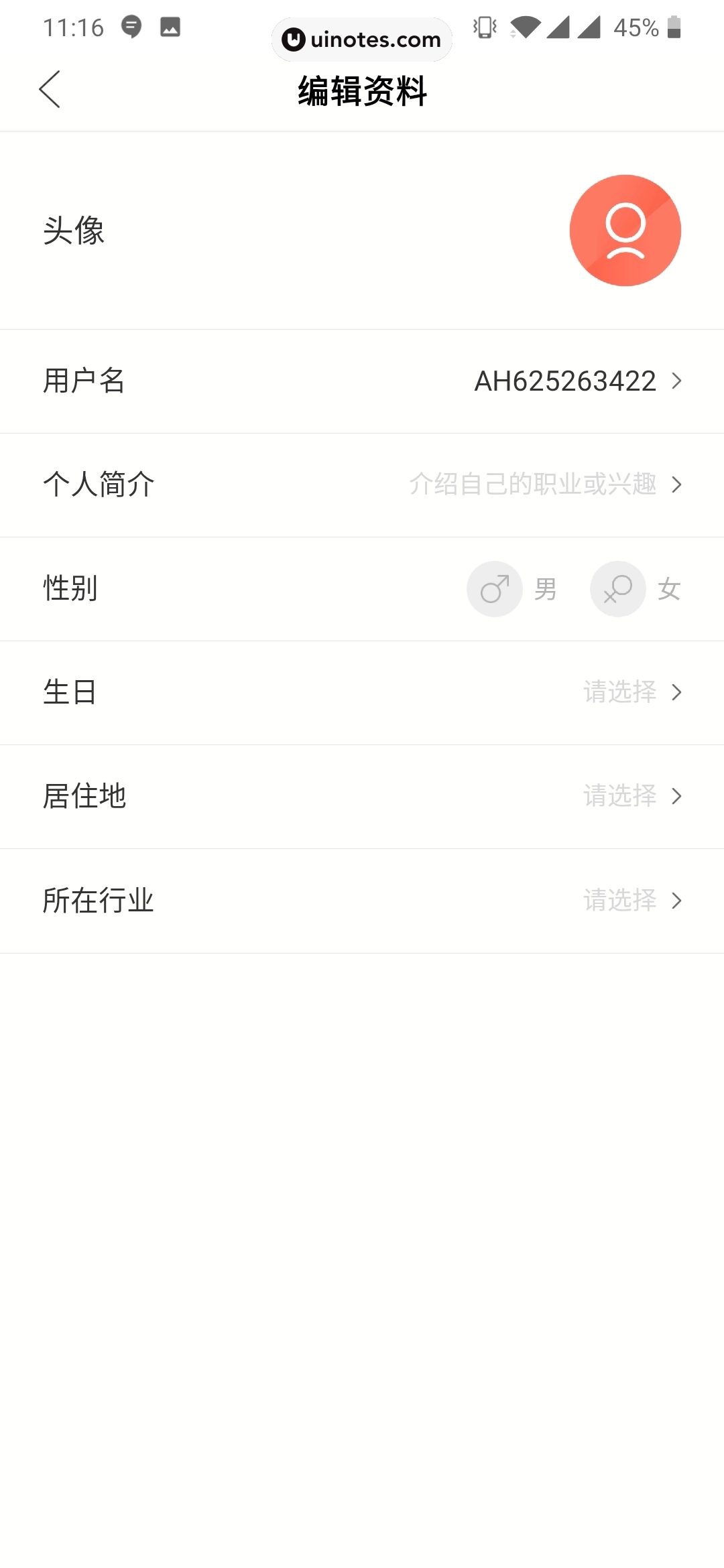This screenshot has height=1568, width=724.
Task: Tap the battery level indicator showing 45%
Action: tap(637, 28)
